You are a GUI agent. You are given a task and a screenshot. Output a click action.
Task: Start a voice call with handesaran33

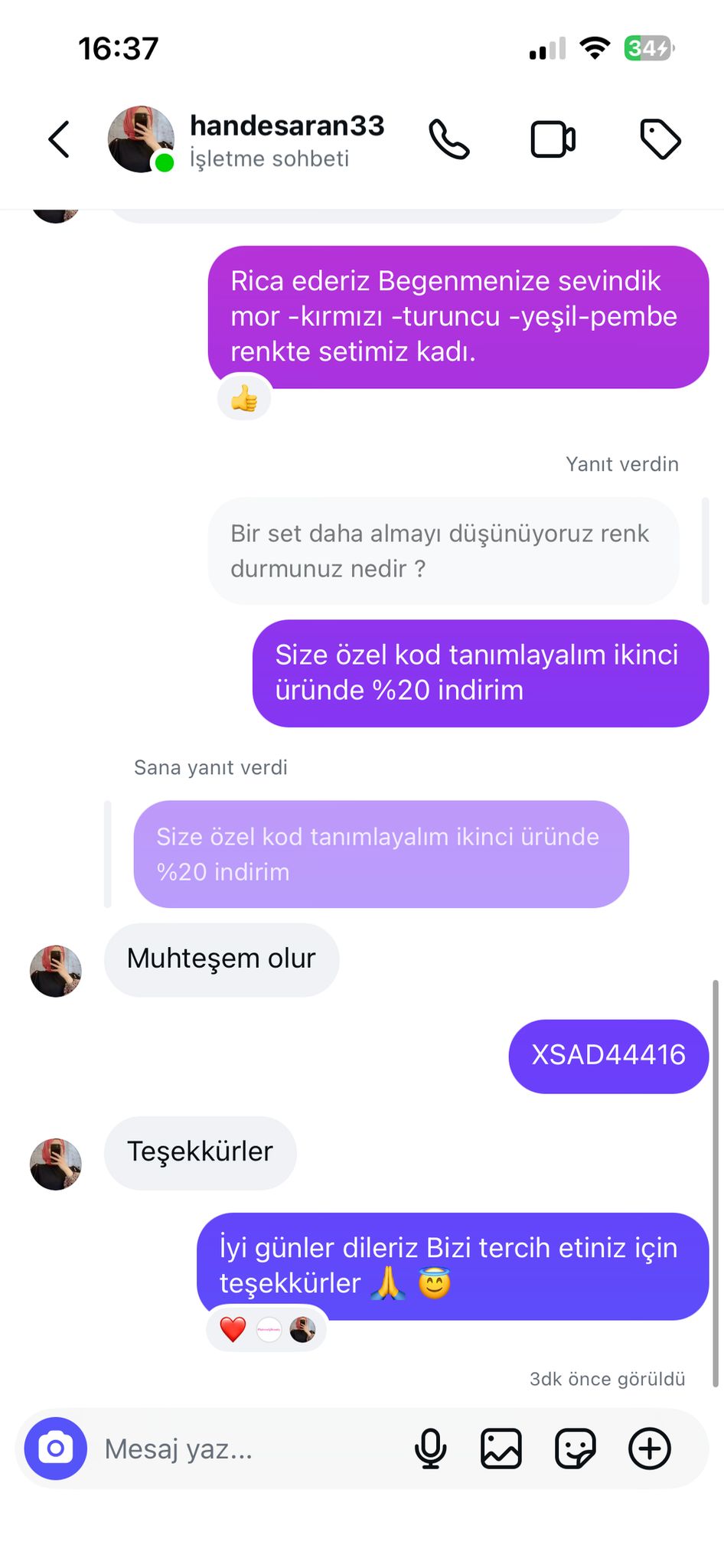coord(448,139)
